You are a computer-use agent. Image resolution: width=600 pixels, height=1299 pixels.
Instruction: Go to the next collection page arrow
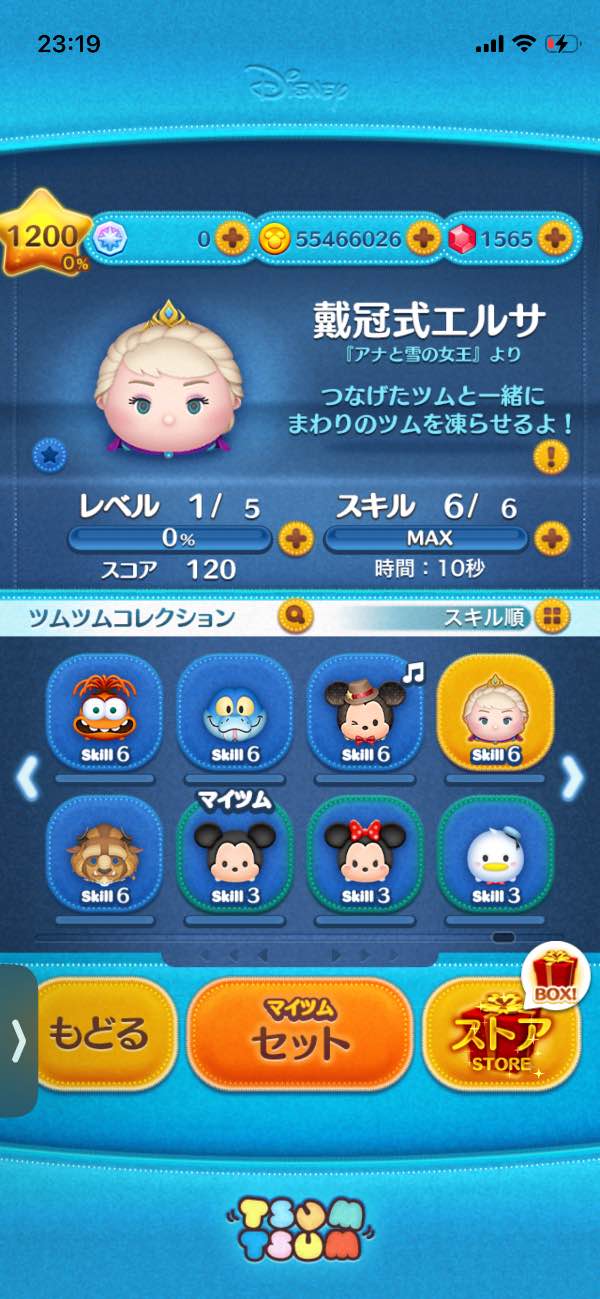[572, 778]
